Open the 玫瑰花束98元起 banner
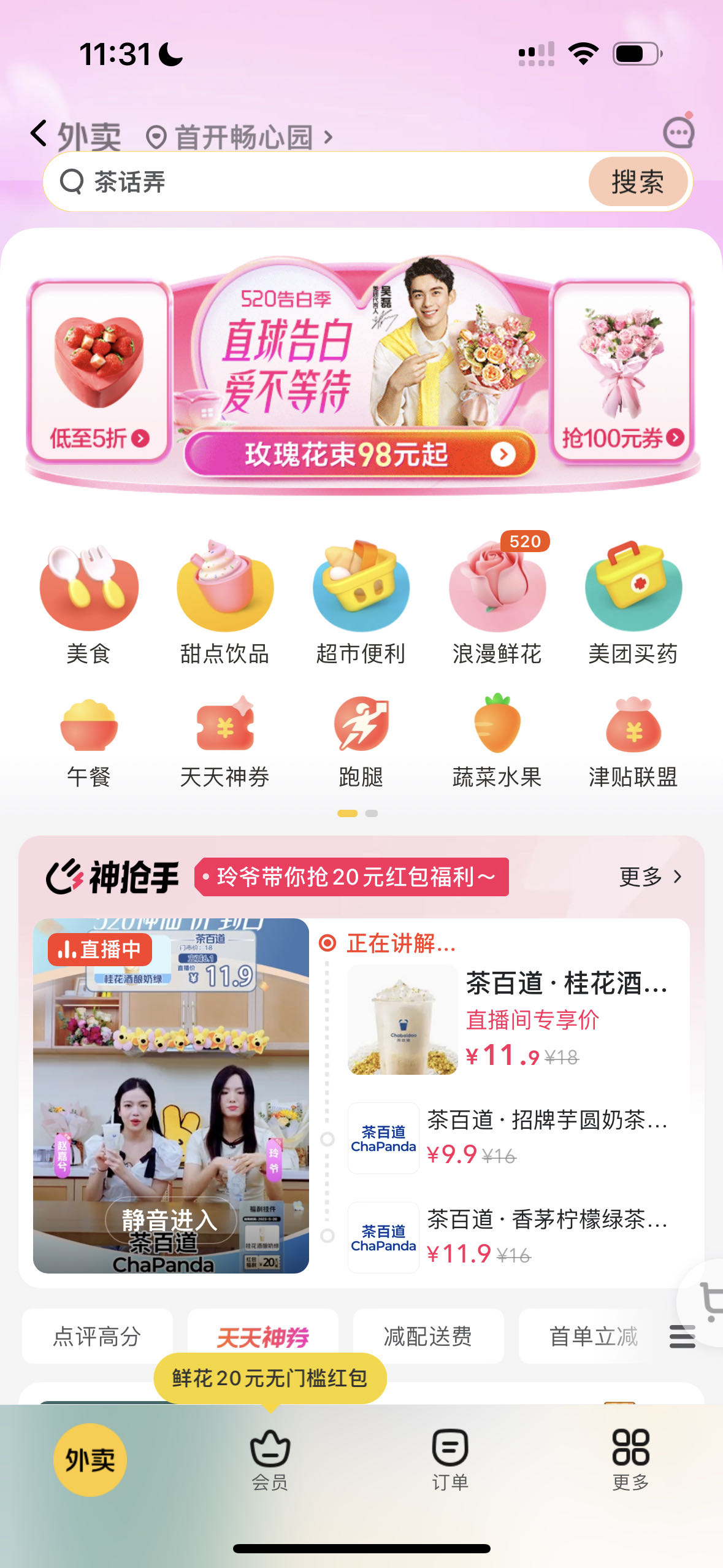This screenshot has width=723, height=1568. point(360,455)
